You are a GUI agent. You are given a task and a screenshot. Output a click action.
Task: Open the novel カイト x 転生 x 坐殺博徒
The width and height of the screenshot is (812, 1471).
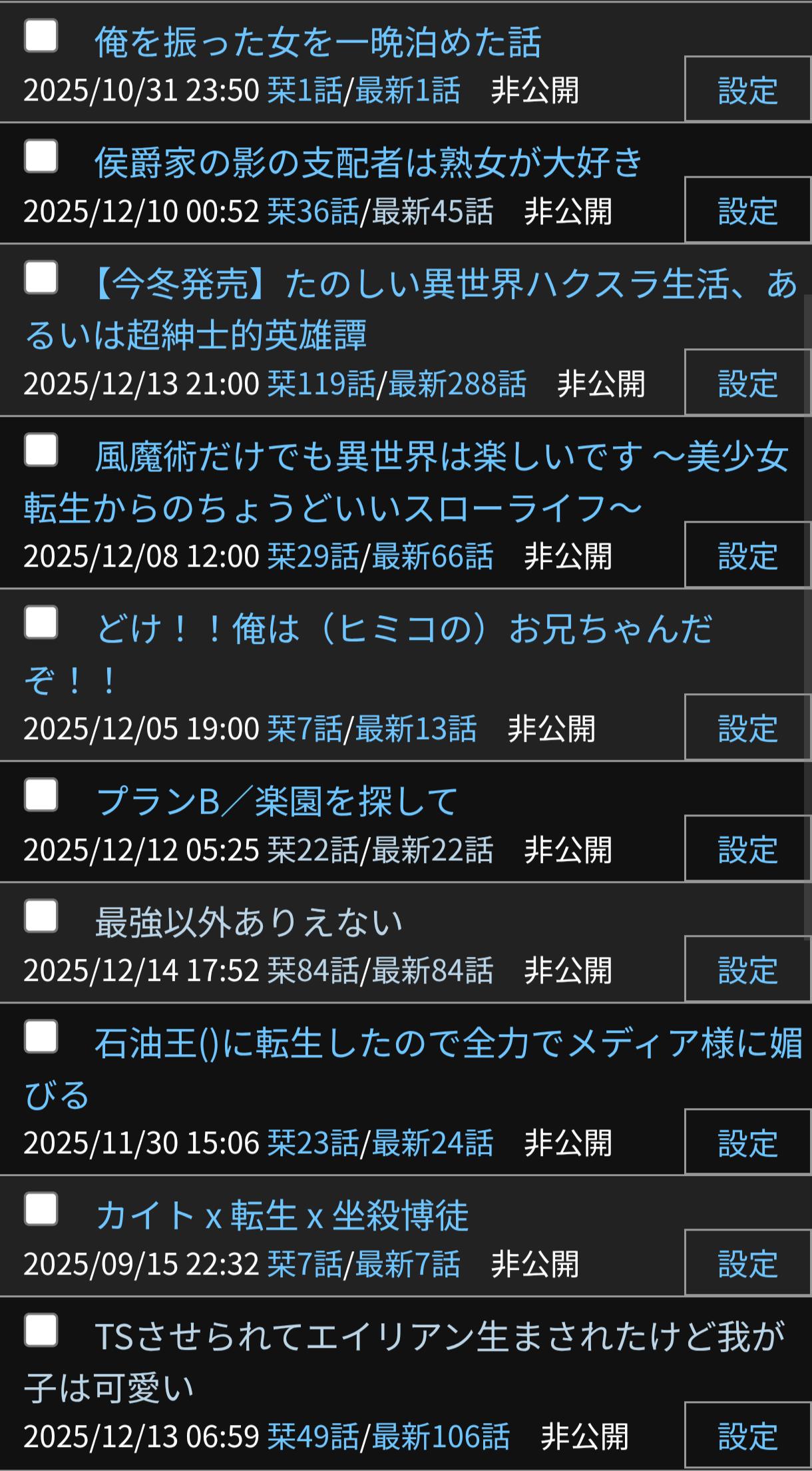282,1216
